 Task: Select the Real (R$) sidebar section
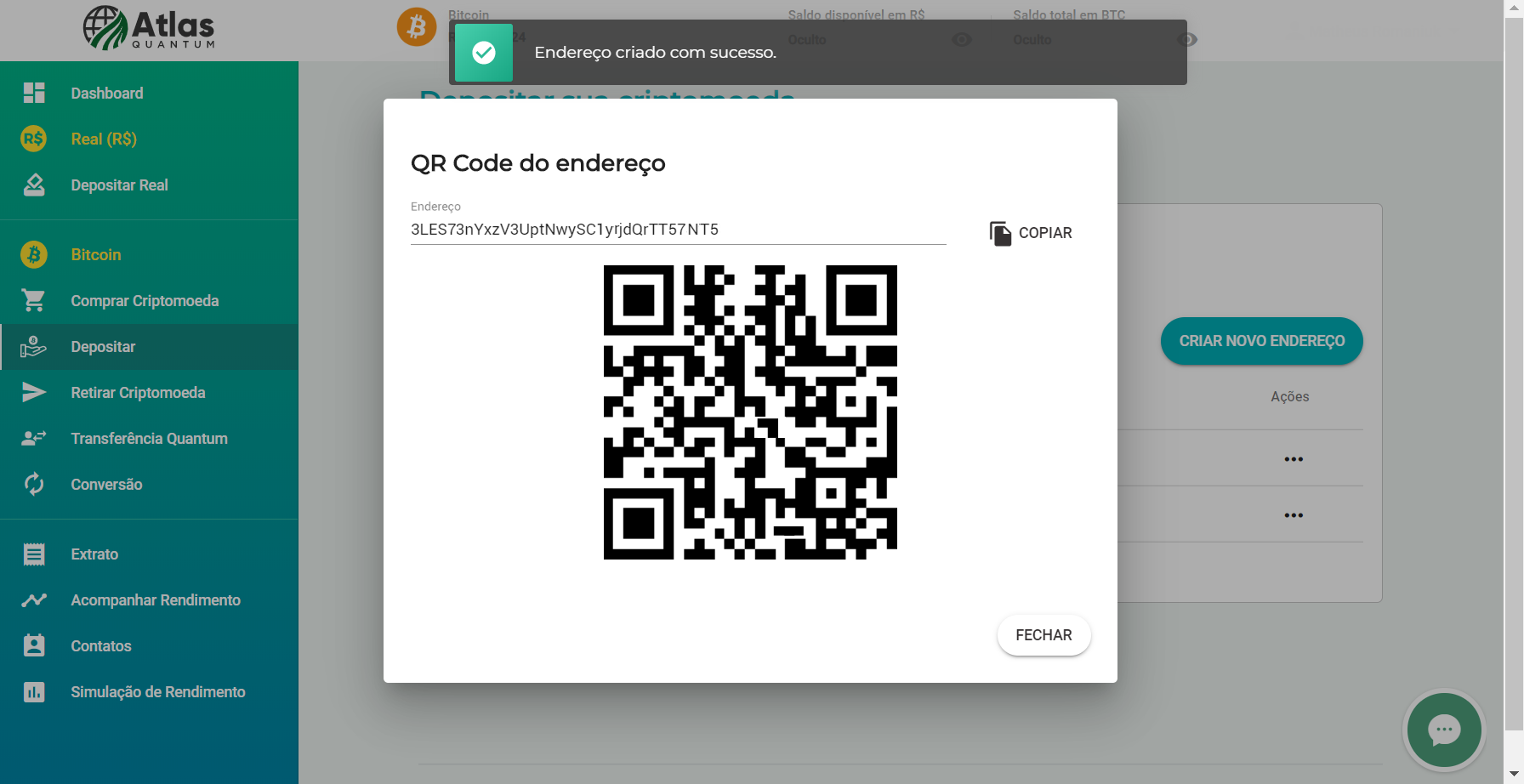pyautogui.click(x=104, y=139)
